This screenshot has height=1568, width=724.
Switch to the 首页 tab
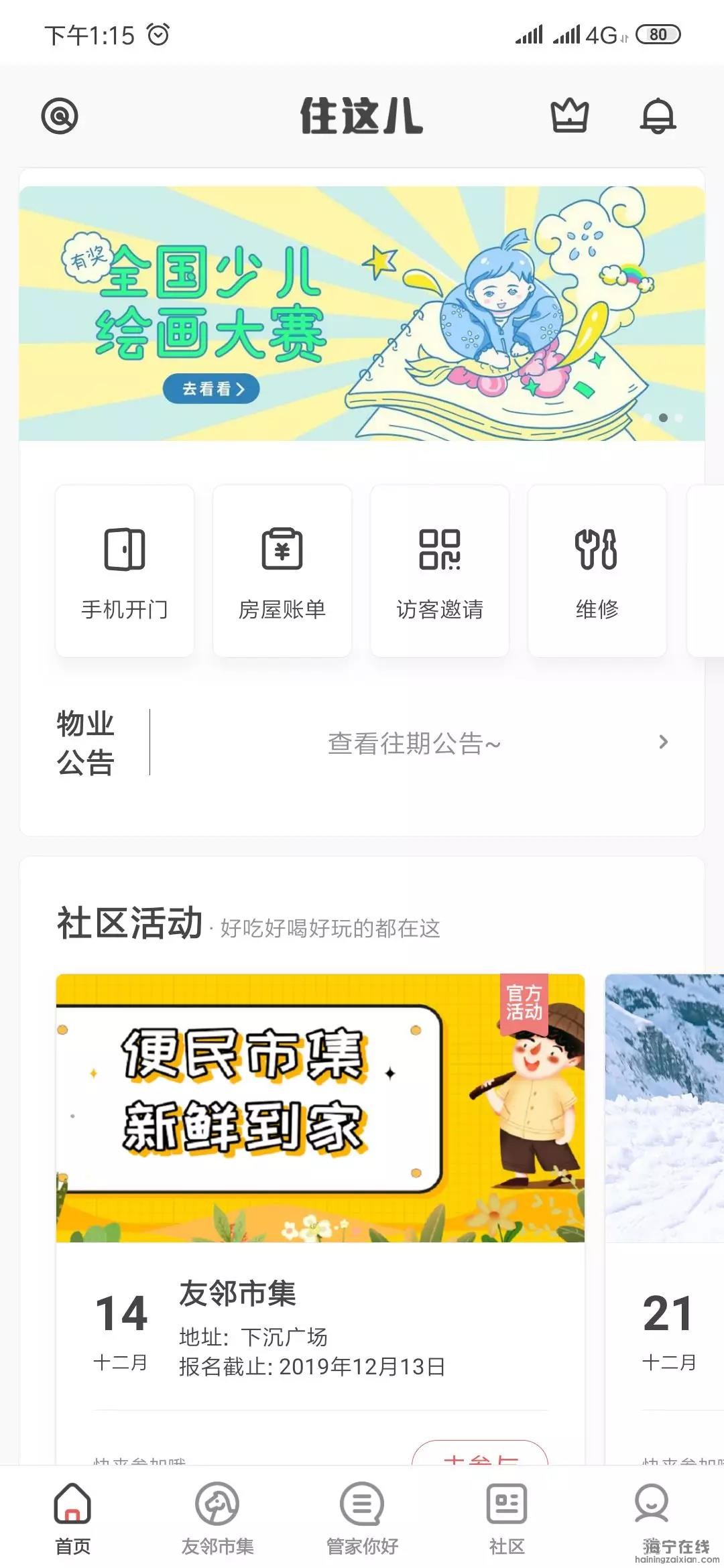click(72, 1518)
